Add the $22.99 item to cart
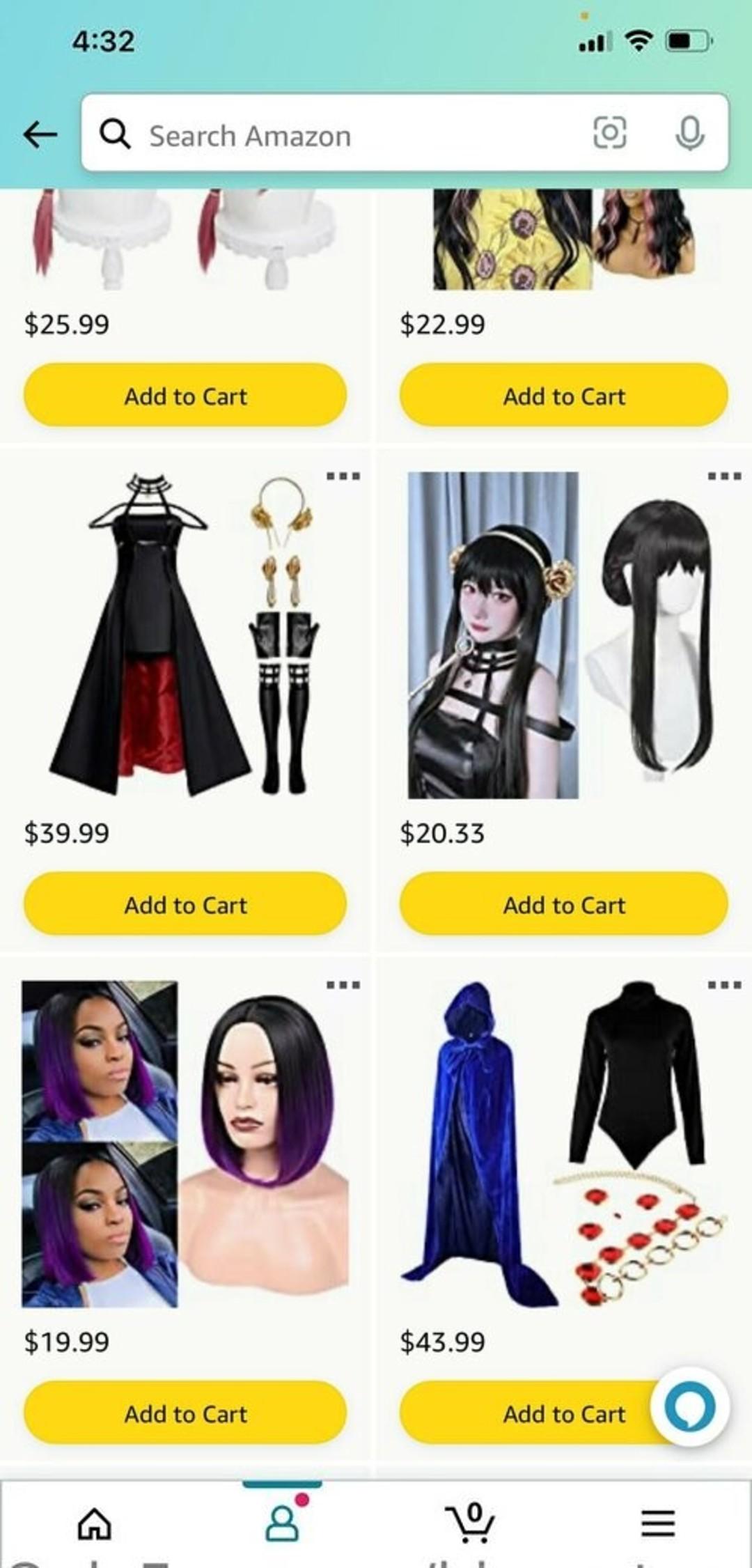 pyautogui.click(x=564, y=396)
